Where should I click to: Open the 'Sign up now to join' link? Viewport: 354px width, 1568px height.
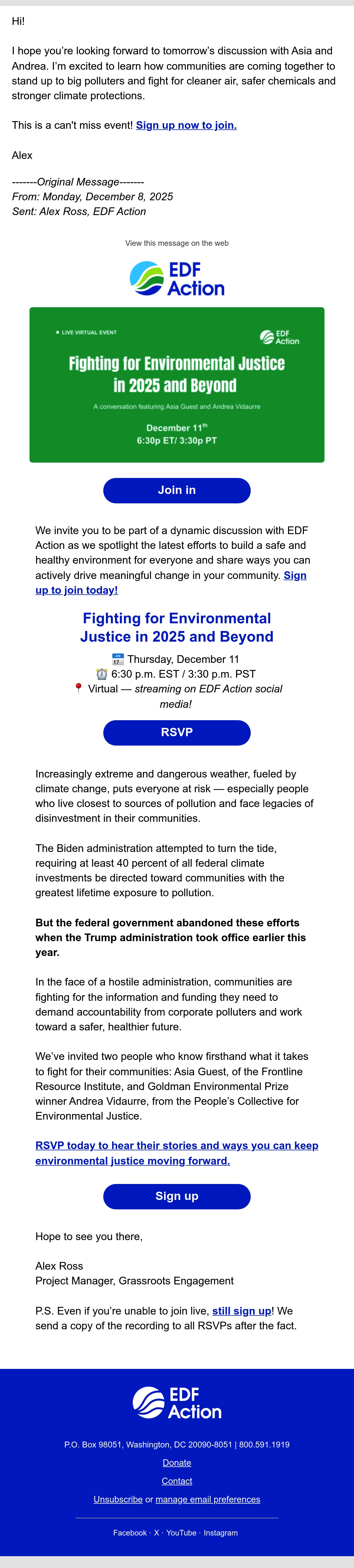pos(186,125)
